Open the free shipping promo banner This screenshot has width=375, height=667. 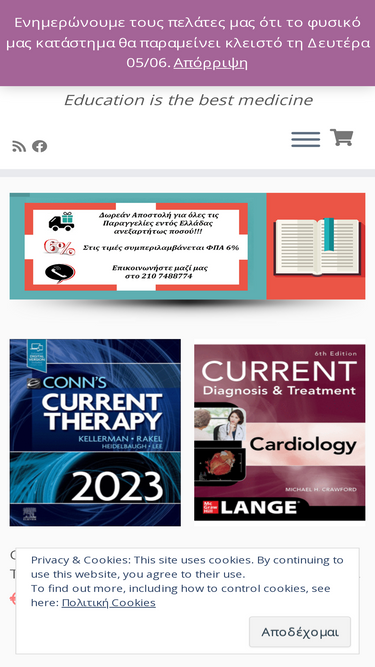188,246
